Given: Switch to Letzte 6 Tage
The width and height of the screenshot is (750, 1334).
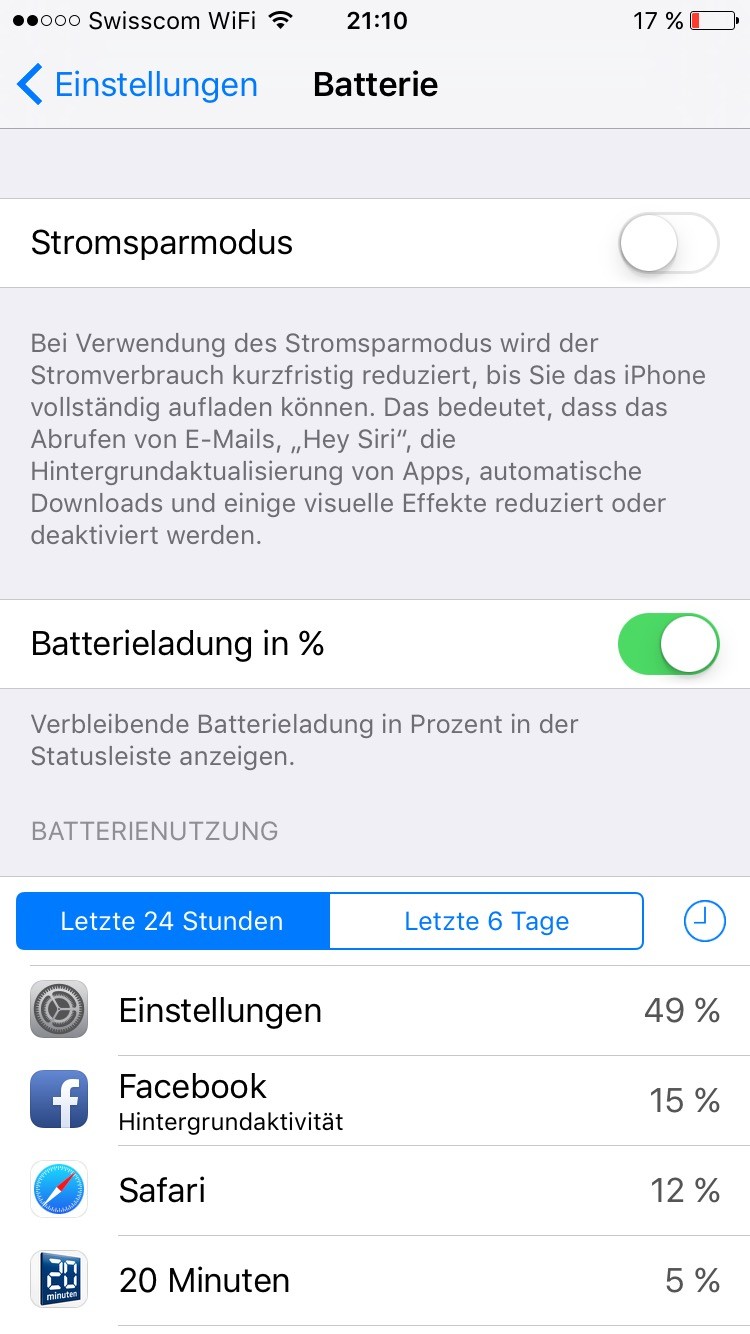Looking at the screenshot, I should click(486, 921).
